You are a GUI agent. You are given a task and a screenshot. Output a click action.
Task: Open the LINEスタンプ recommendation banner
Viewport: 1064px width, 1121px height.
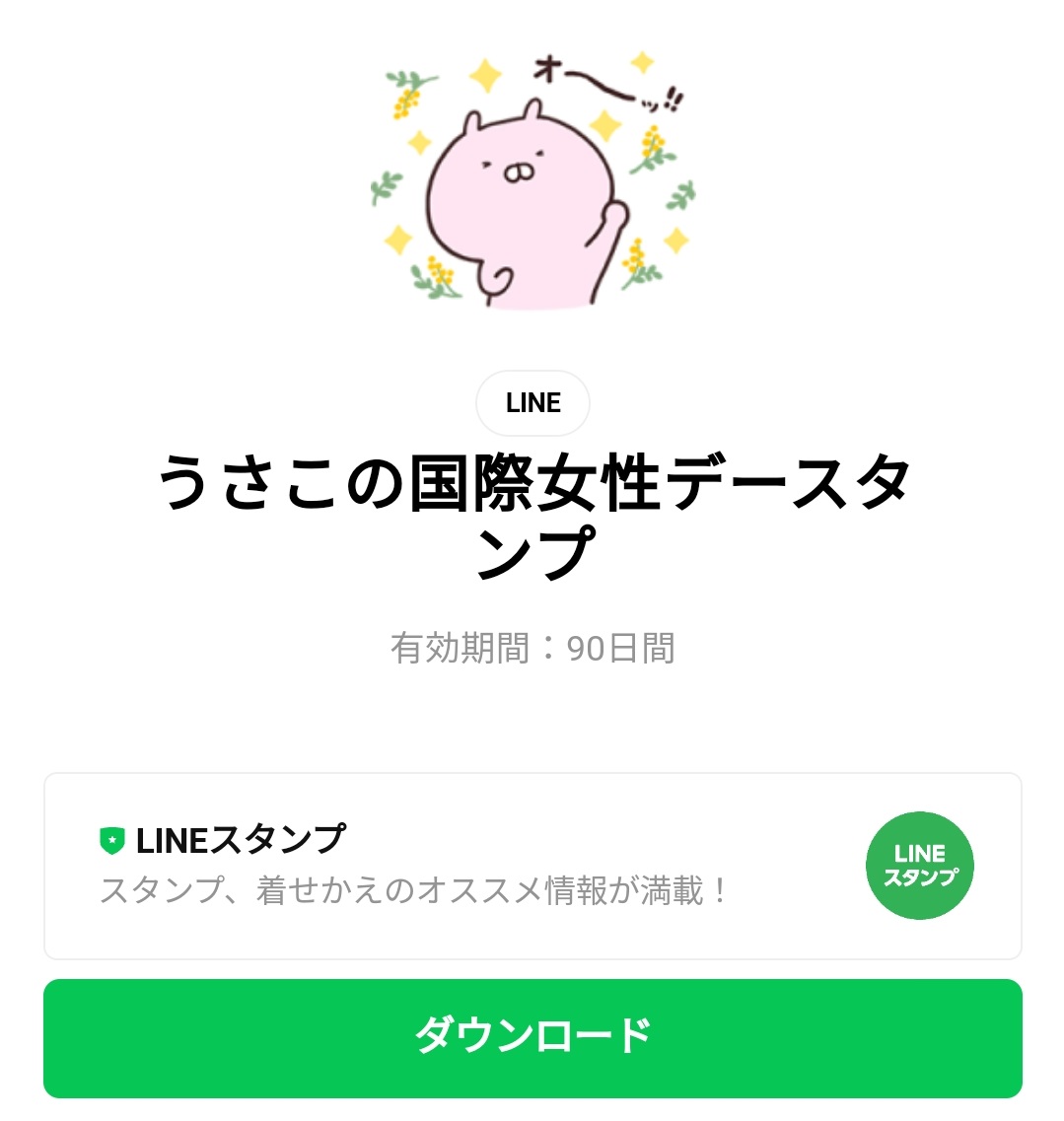532,866
